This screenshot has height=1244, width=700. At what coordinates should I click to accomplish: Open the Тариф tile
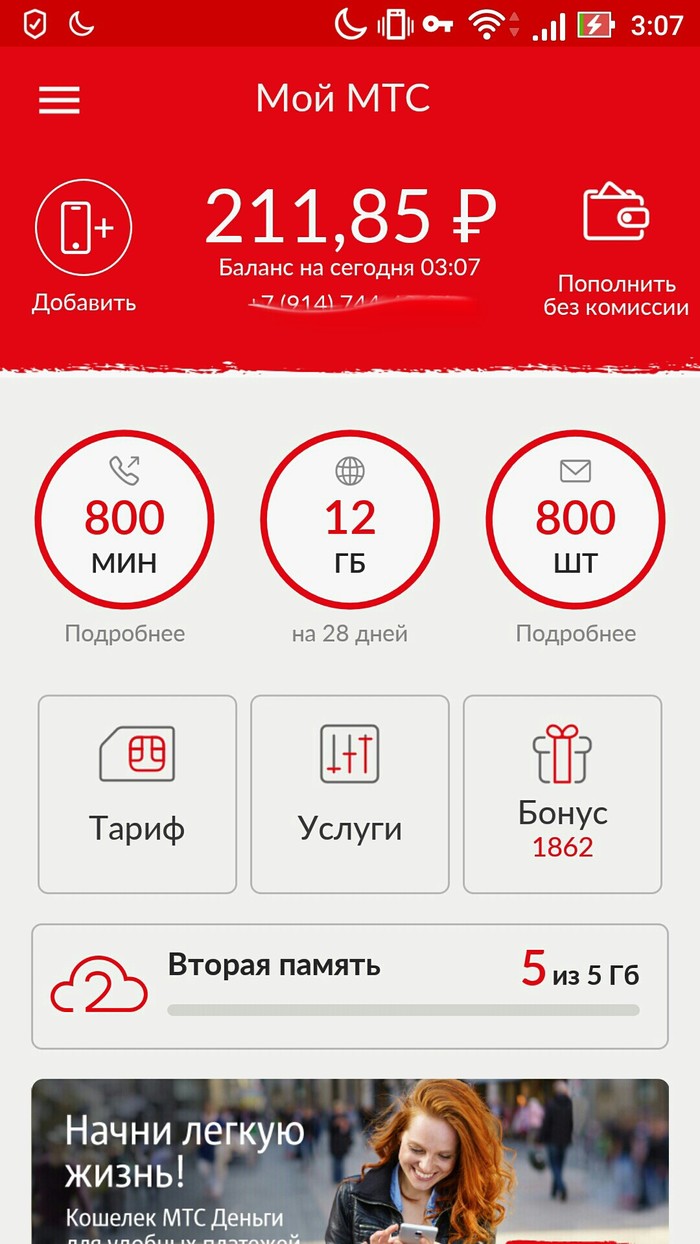point(137,793)
